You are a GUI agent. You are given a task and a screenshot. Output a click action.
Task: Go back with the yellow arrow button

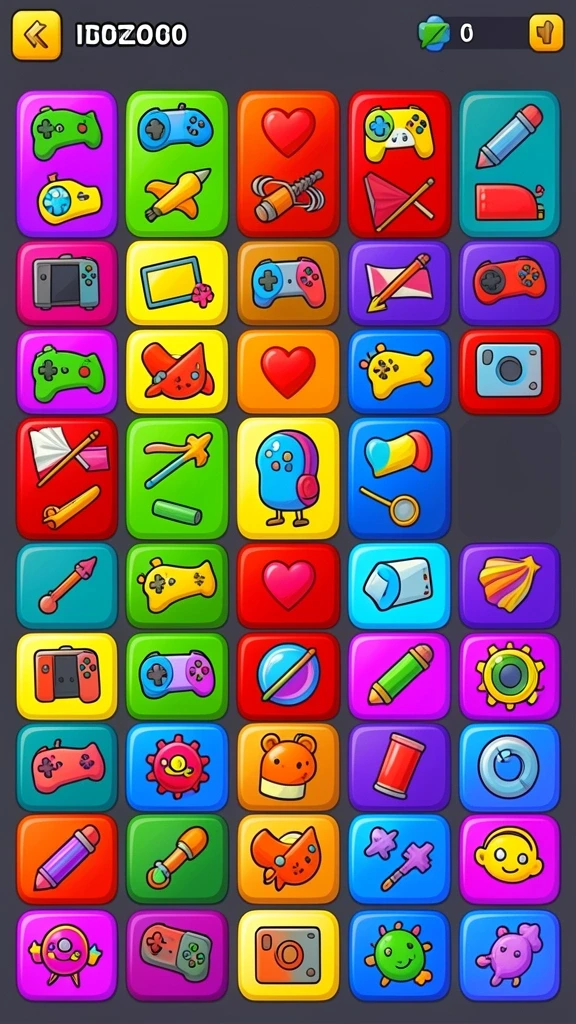(x=37, y=35)
